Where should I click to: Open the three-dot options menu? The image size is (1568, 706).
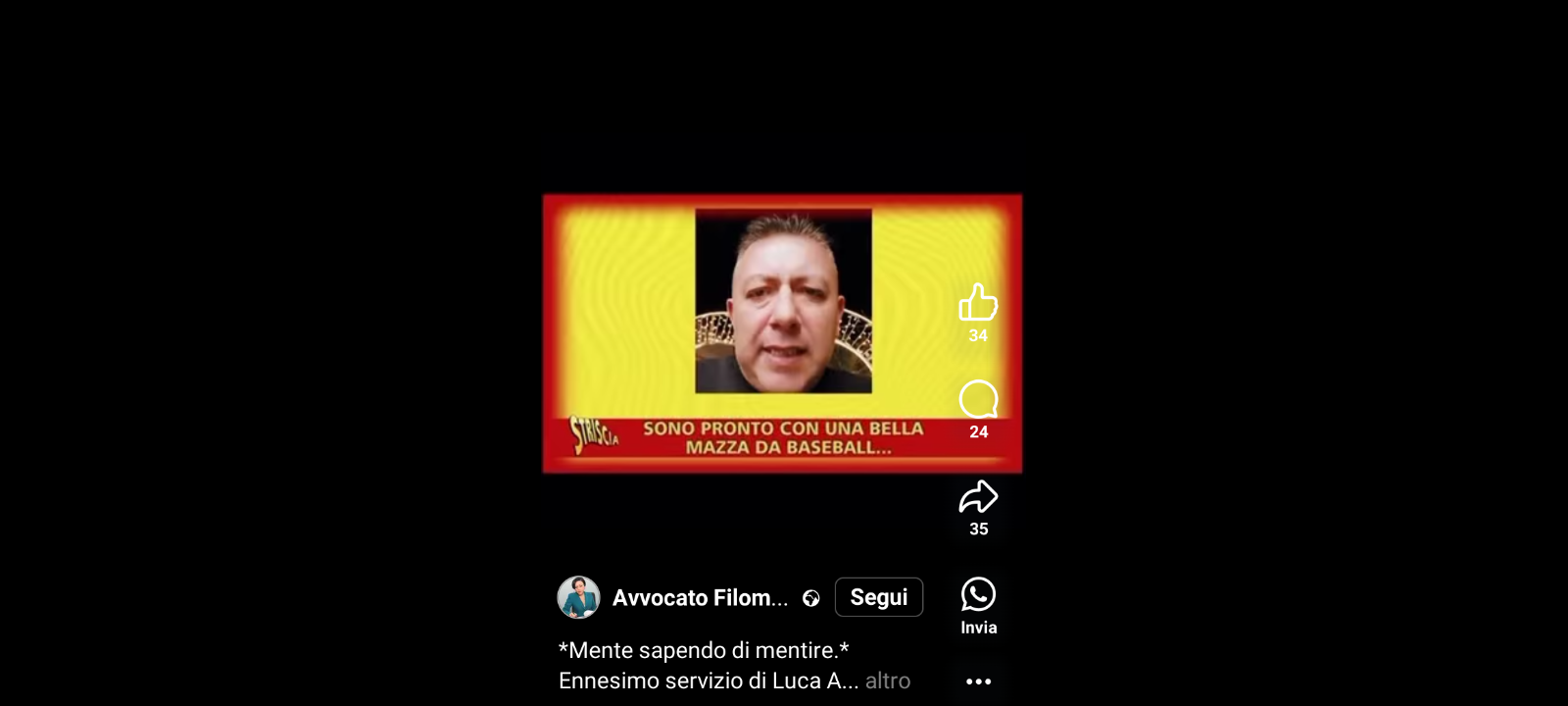978,681
